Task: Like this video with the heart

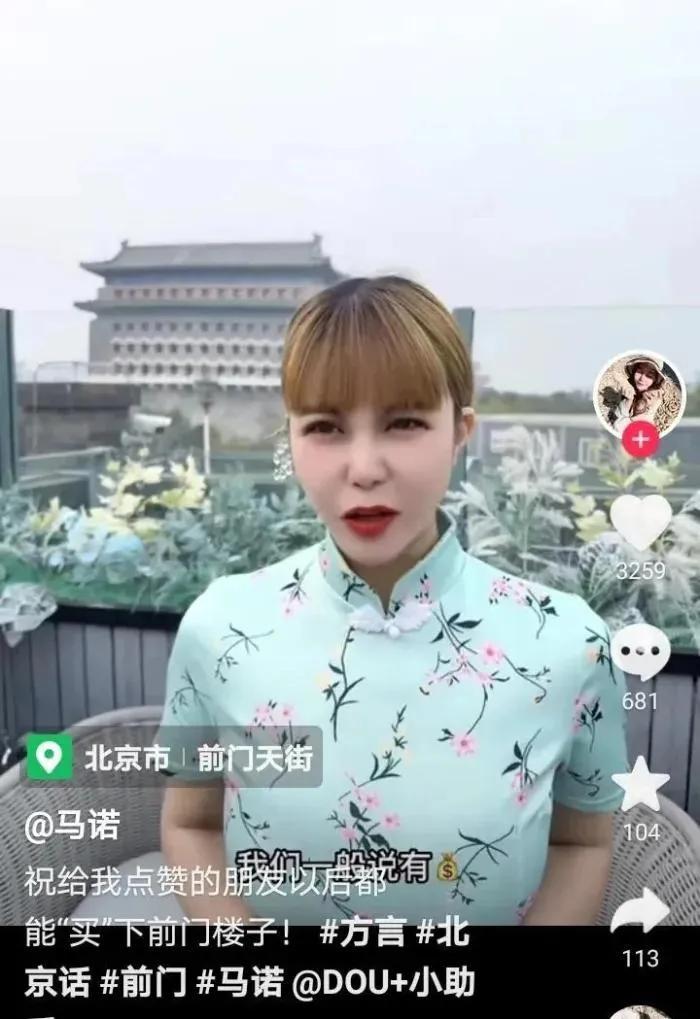Action: [x=640, y=521]
